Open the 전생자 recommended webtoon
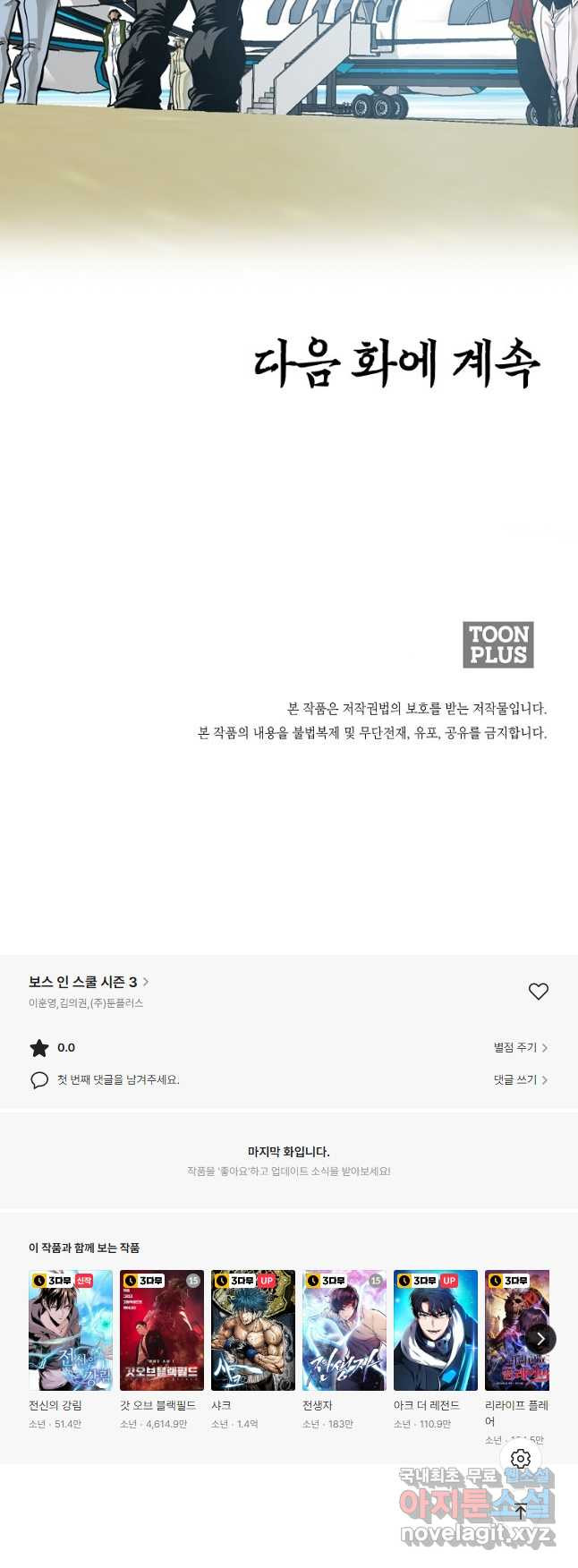 (344, 1330)
